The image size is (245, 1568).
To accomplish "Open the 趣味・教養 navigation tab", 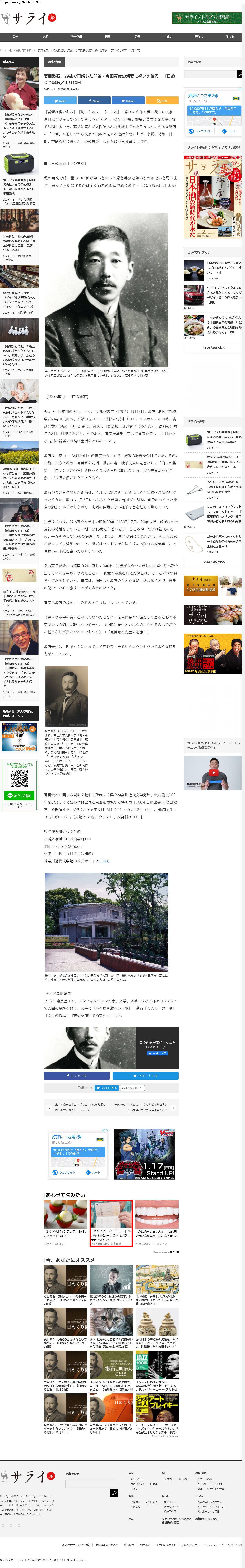I will [x=77, y=37].
